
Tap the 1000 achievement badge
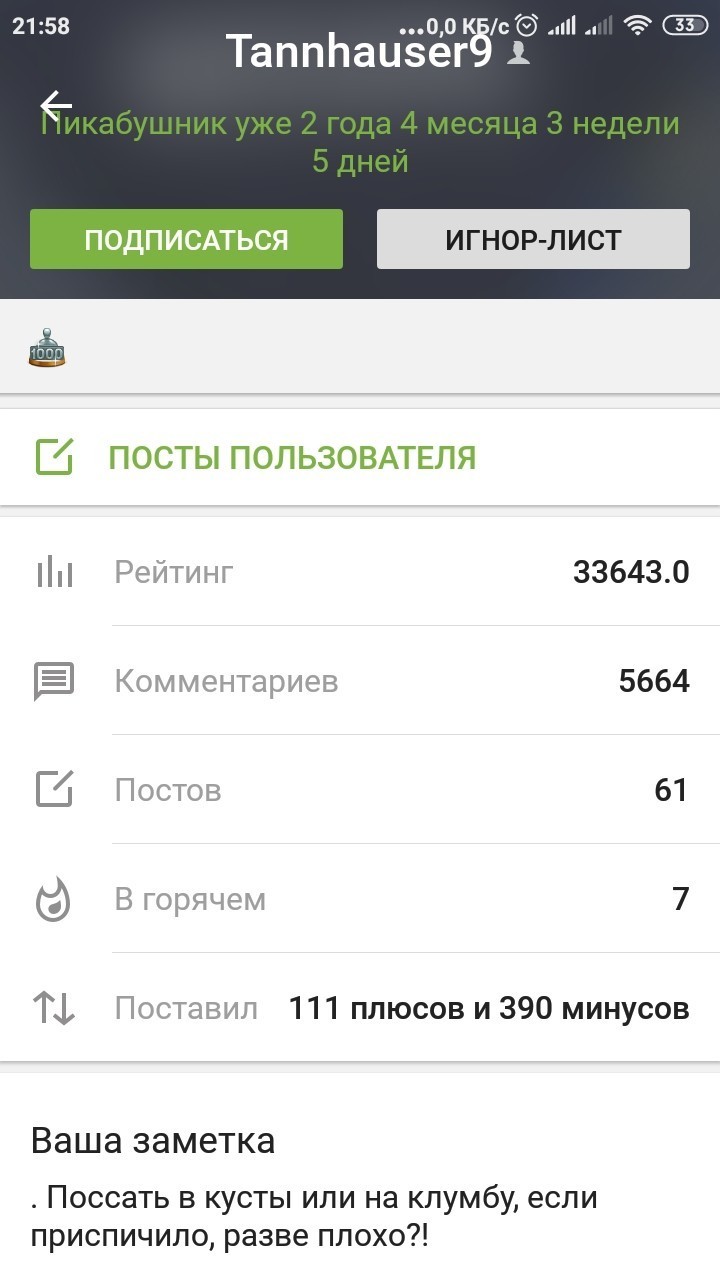pos(46,347)
